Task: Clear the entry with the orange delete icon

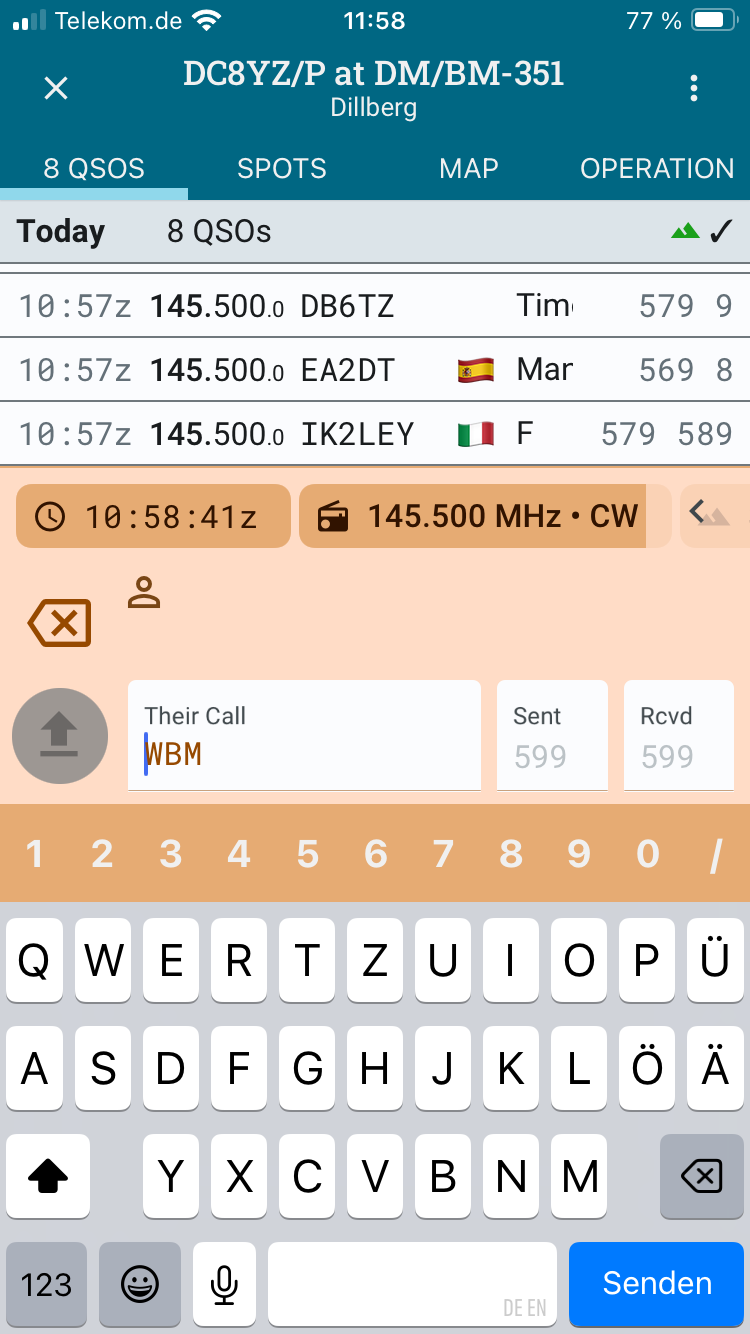Action: 59,623
